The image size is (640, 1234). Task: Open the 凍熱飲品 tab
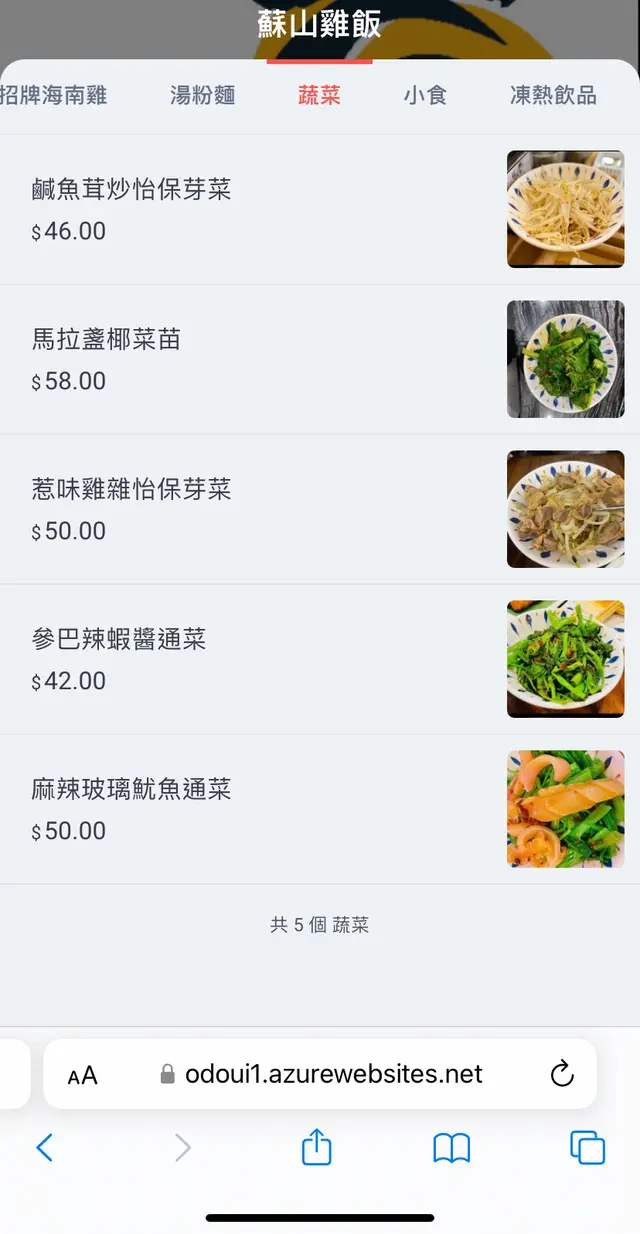click(x=553, y=96)
